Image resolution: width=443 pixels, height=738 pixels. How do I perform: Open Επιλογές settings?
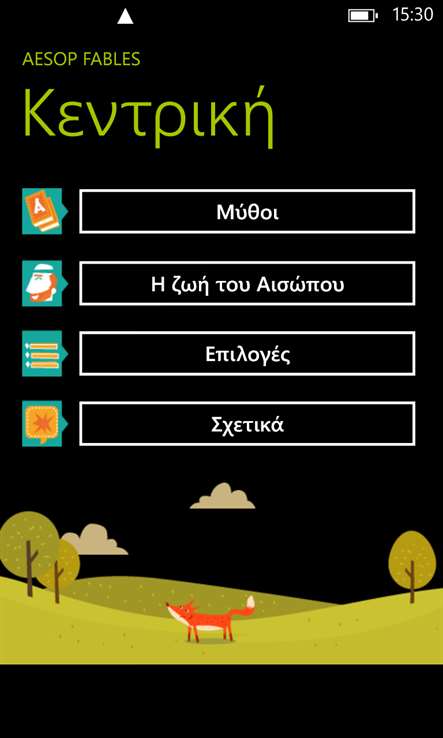(x=247, y=353)
